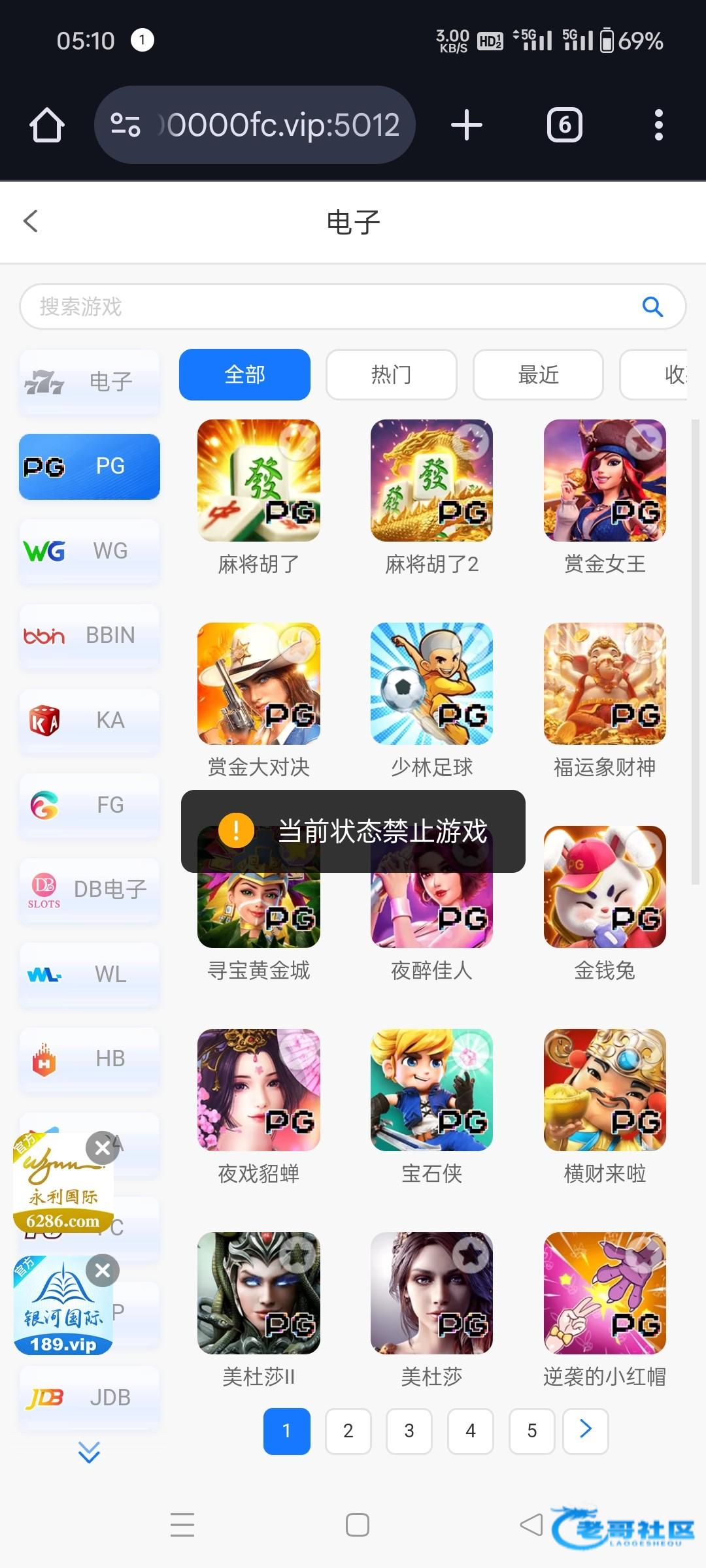Tap the magnifier search icon
The width and height of the screenshot is (706, 1568).
click(x=652, y=306)
